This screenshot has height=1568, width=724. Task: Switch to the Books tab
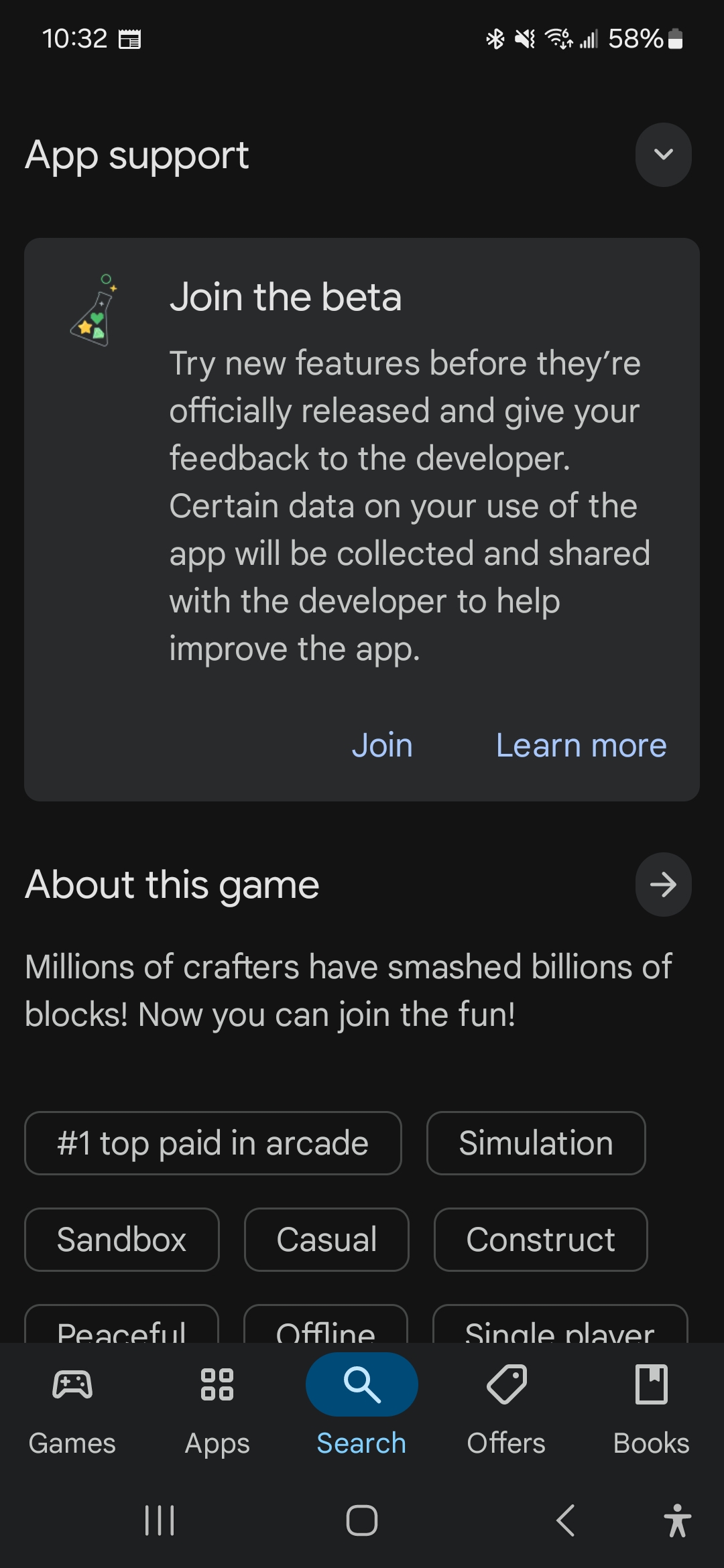tap(651, 1406)
